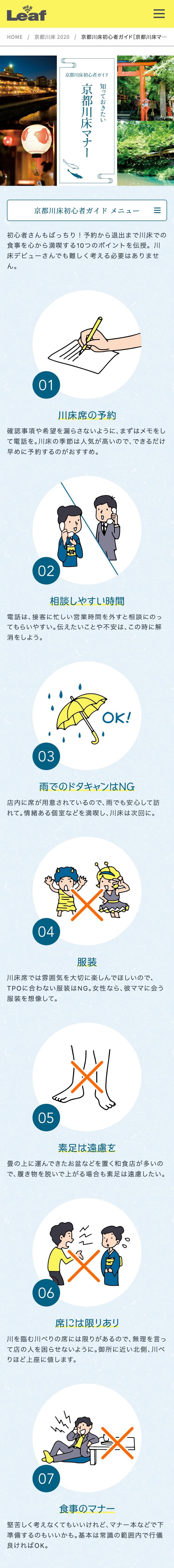This screenshot has height=1568, width=174.
Task: Open the hamburger menu
Action: pyautogui.click(x=159, y=13)
